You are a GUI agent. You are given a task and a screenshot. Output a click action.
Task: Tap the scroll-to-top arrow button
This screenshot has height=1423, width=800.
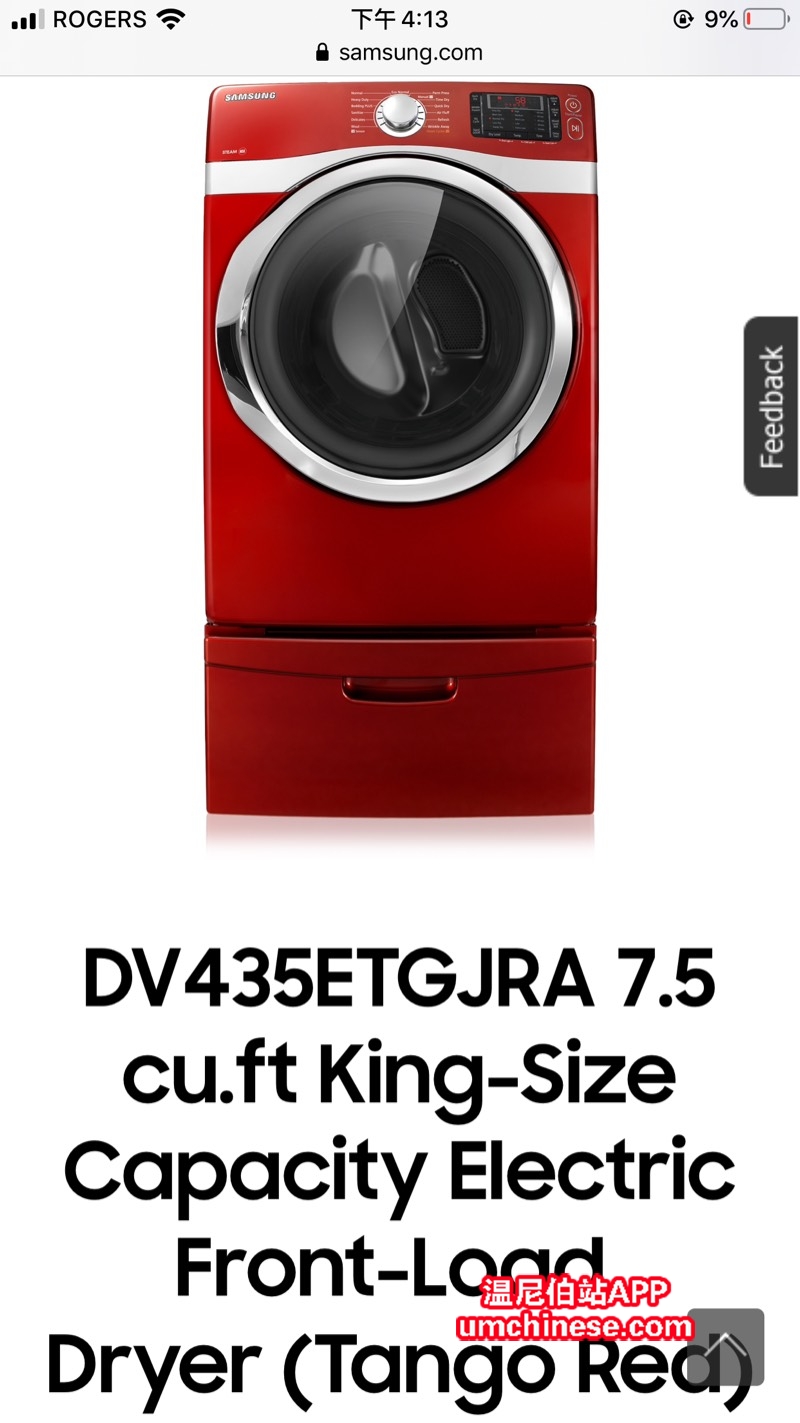coord(727,1346)
